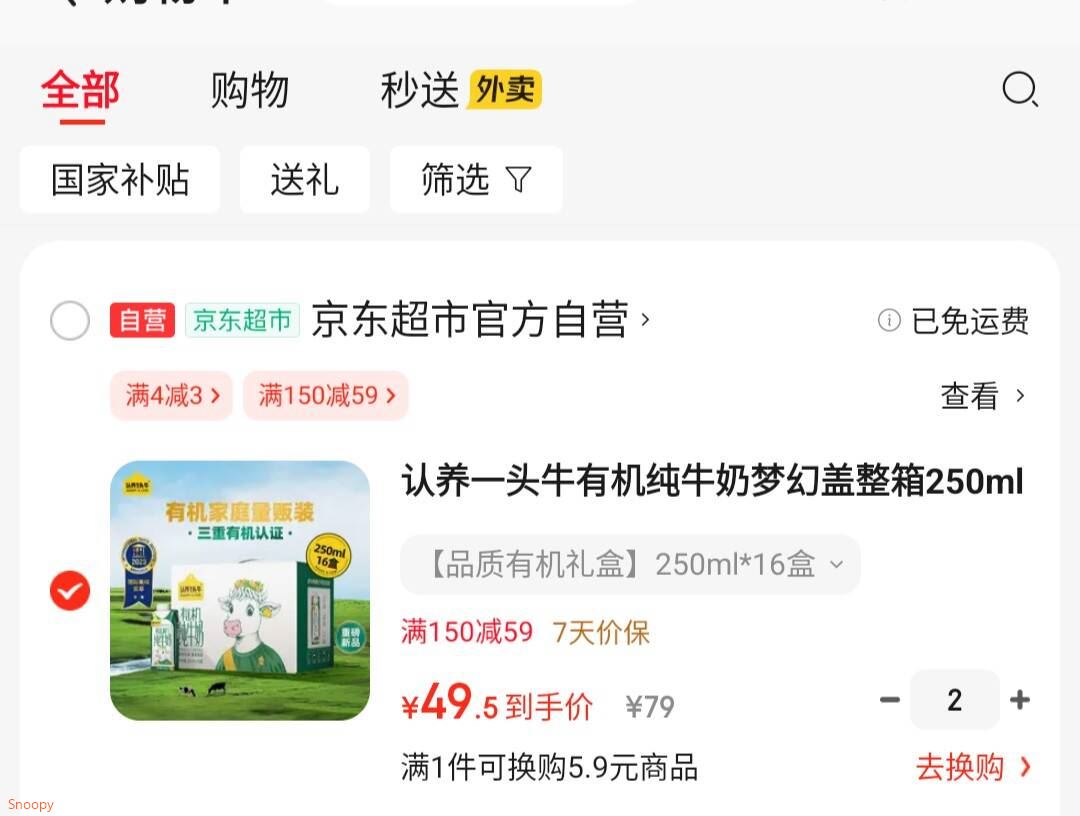The width and height of the screenshot is (1080, 816).
Task: Select the 全部 tab
Action: tap(81, 90)
